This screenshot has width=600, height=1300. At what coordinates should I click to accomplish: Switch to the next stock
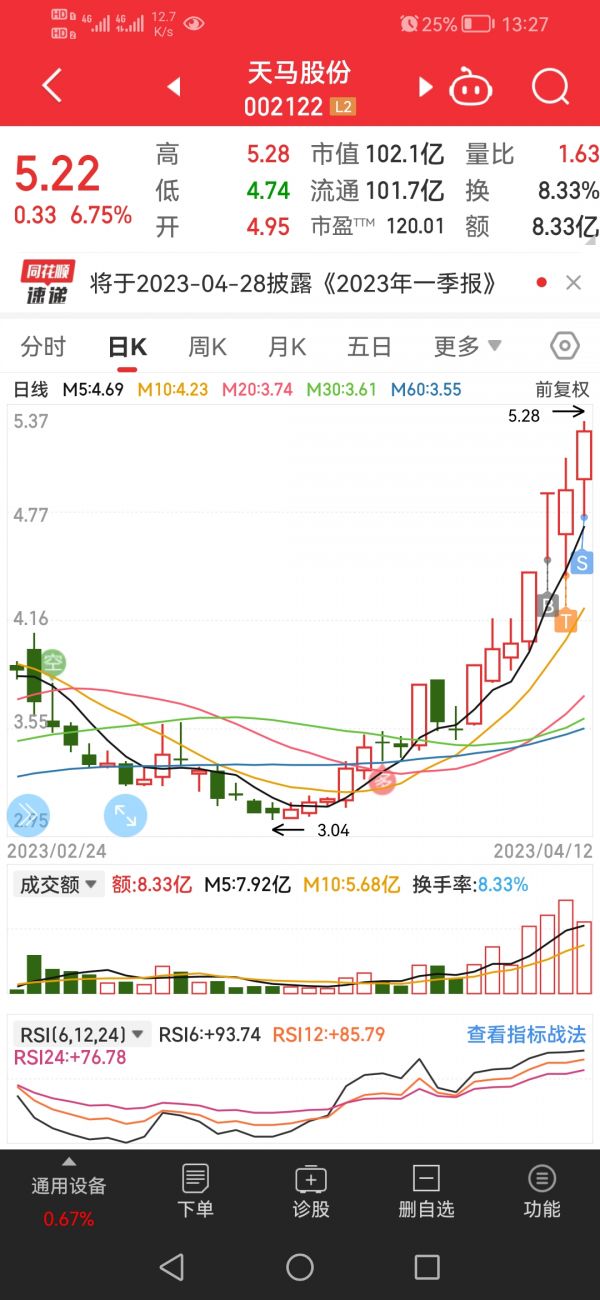point(425,87)
